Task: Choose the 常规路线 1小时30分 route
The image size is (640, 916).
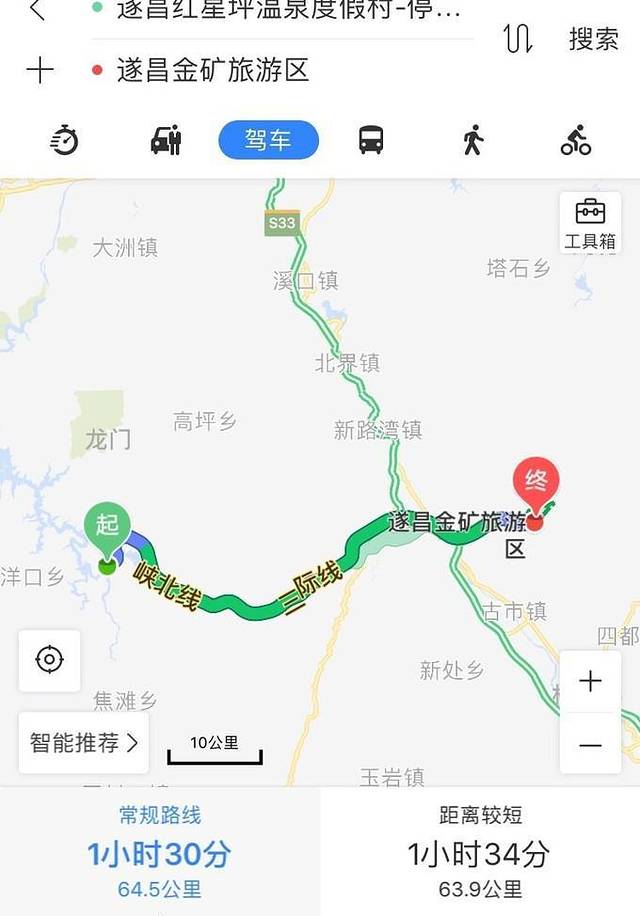Action: coord(160,852)
